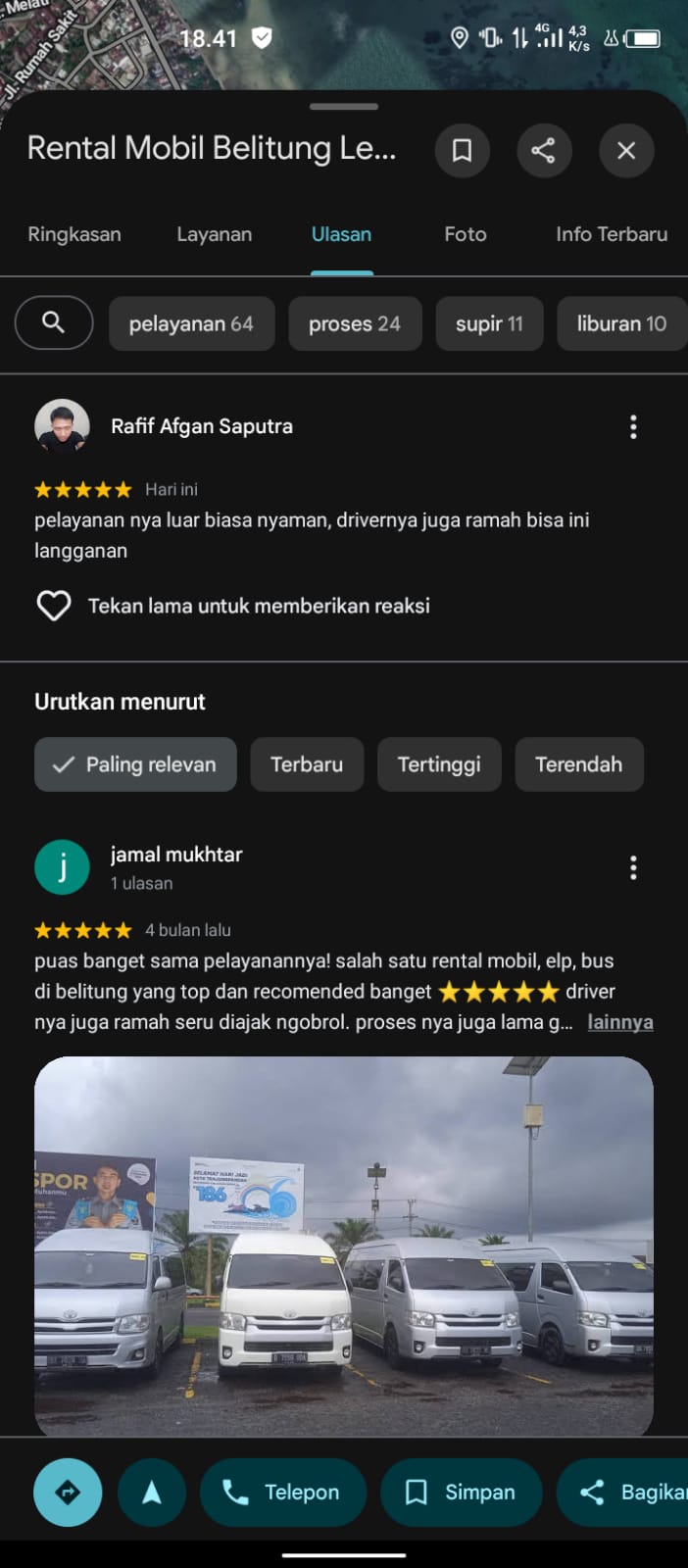
Task: Open the Layanan tab
Action: tap(215, 234)
